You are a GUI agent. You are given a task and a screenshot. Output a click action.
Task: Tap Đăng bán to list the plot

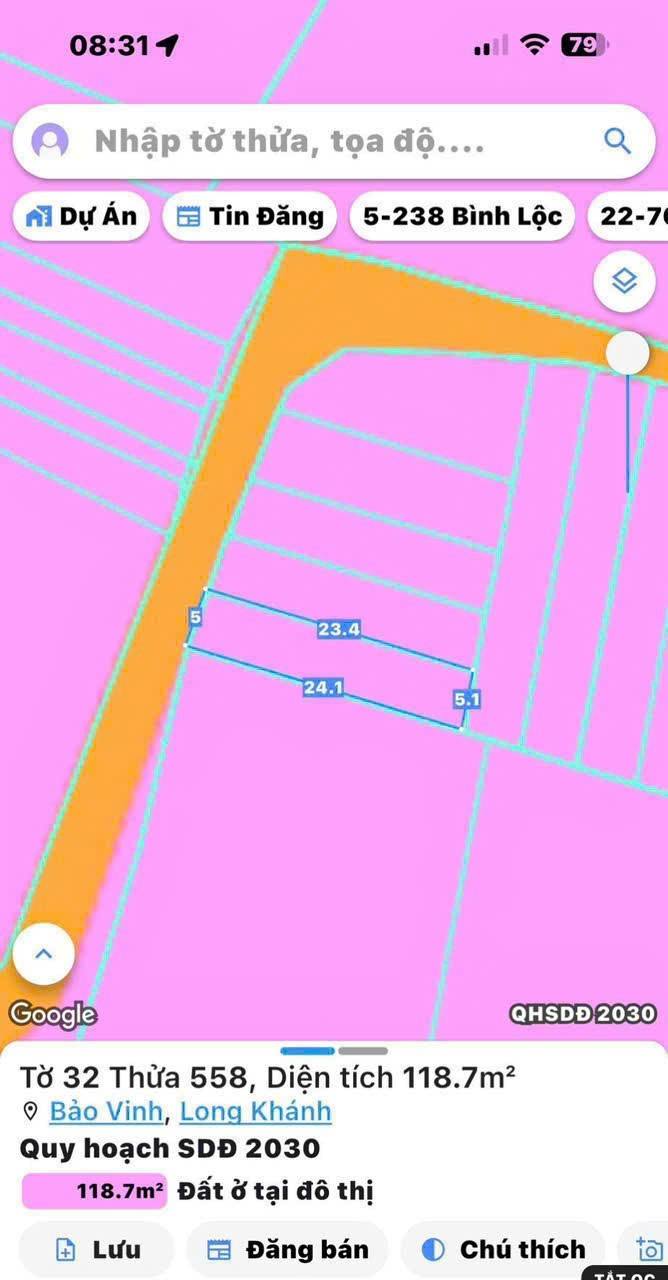287,1249
